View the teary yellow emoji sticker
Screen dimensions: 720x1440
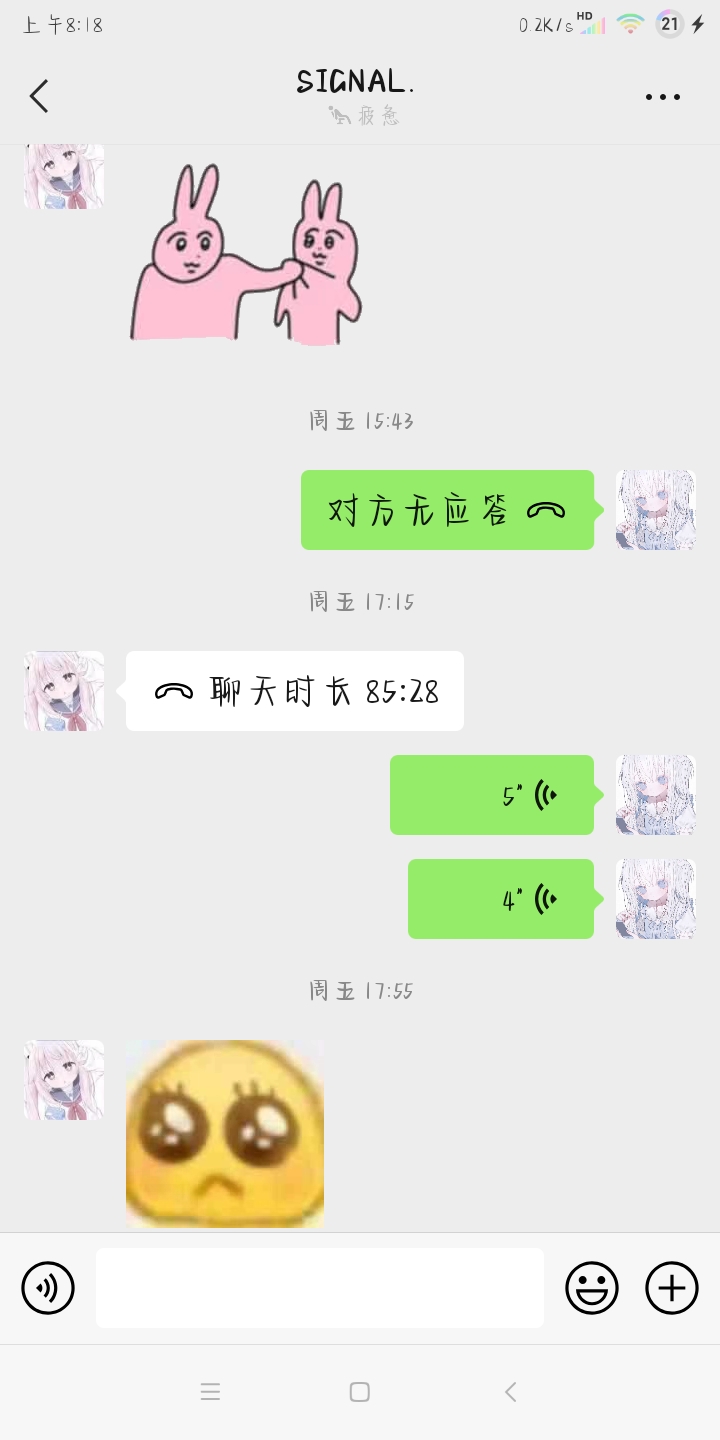coord(225,1134)
